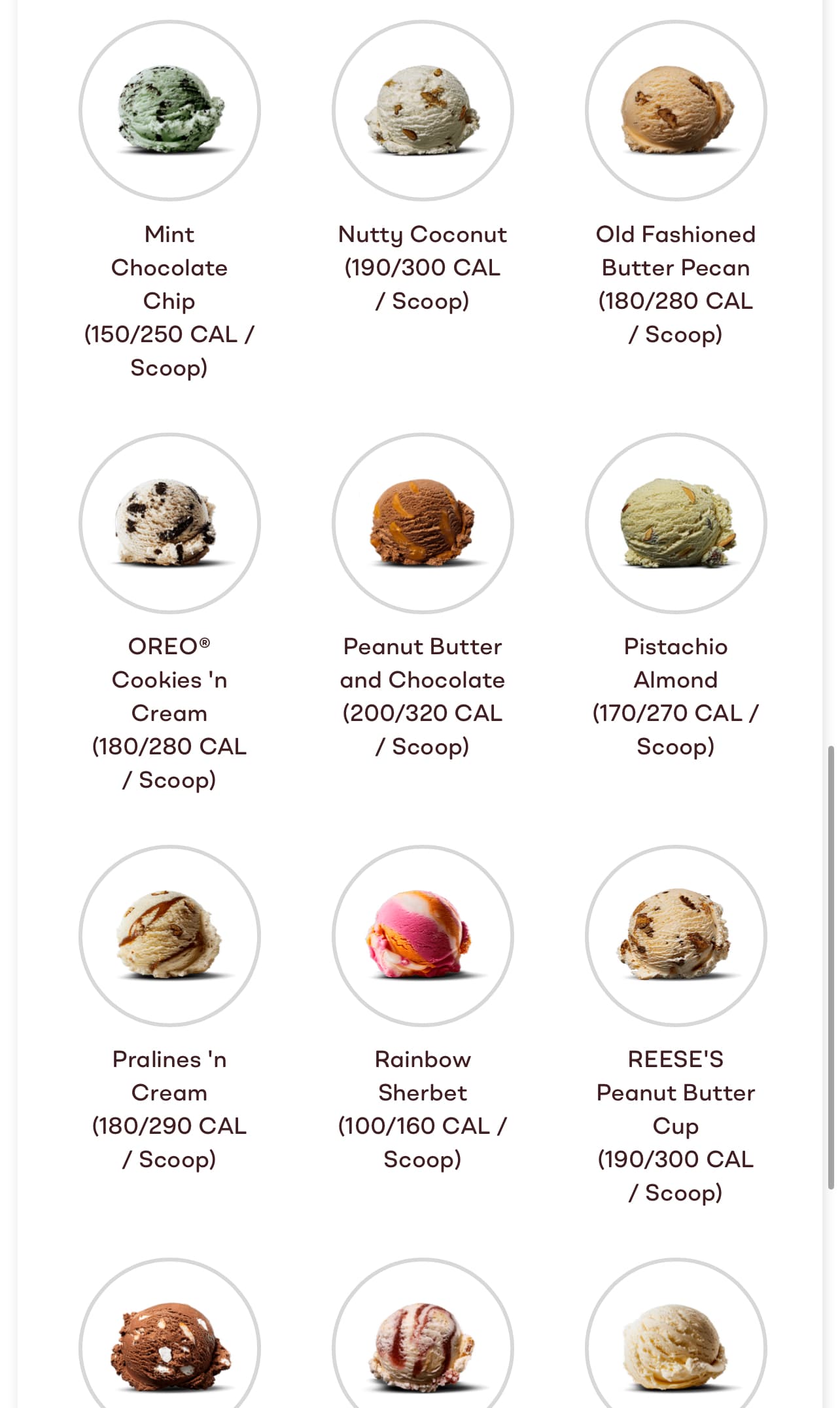The image size is (840, 1408).
Task: Open OREO Cookies 'n Cream flavor
Action: pos(169,523)
